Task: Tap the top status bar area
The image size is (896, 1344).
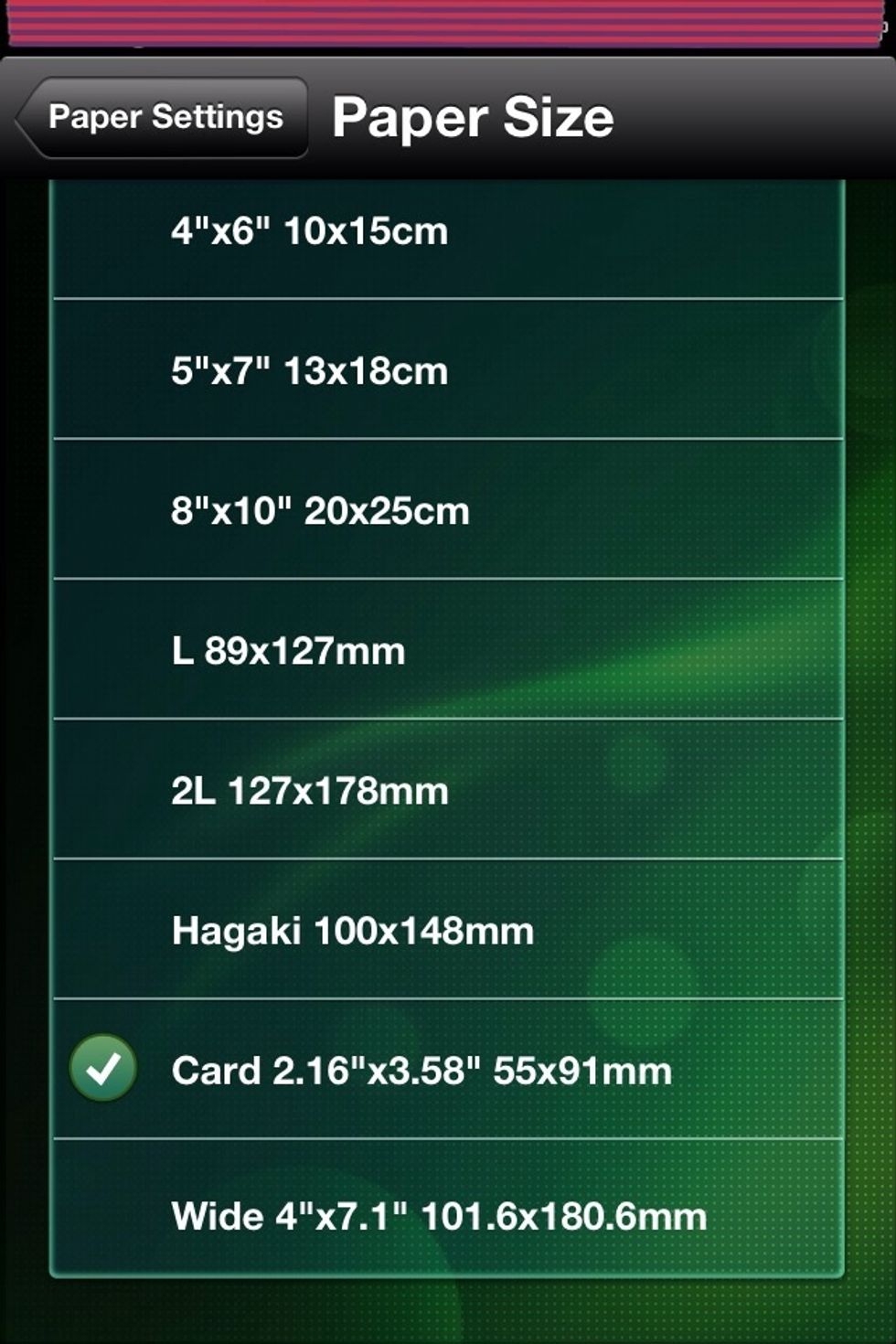Action: [x=448, y=18]
